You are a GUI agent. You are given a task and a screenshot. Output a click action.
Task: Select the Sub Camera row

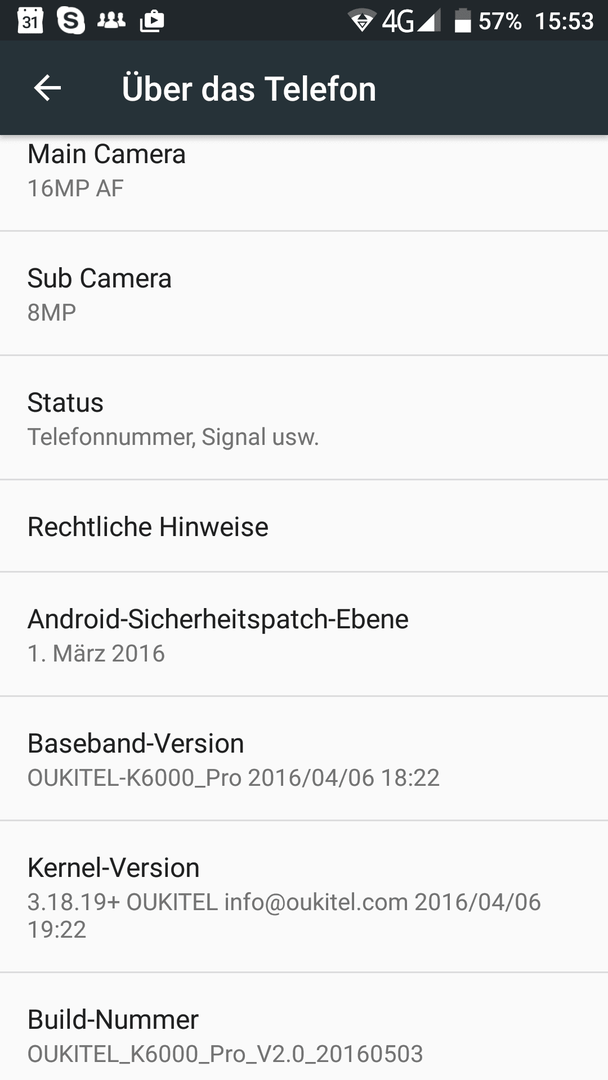tap(304, 293)
